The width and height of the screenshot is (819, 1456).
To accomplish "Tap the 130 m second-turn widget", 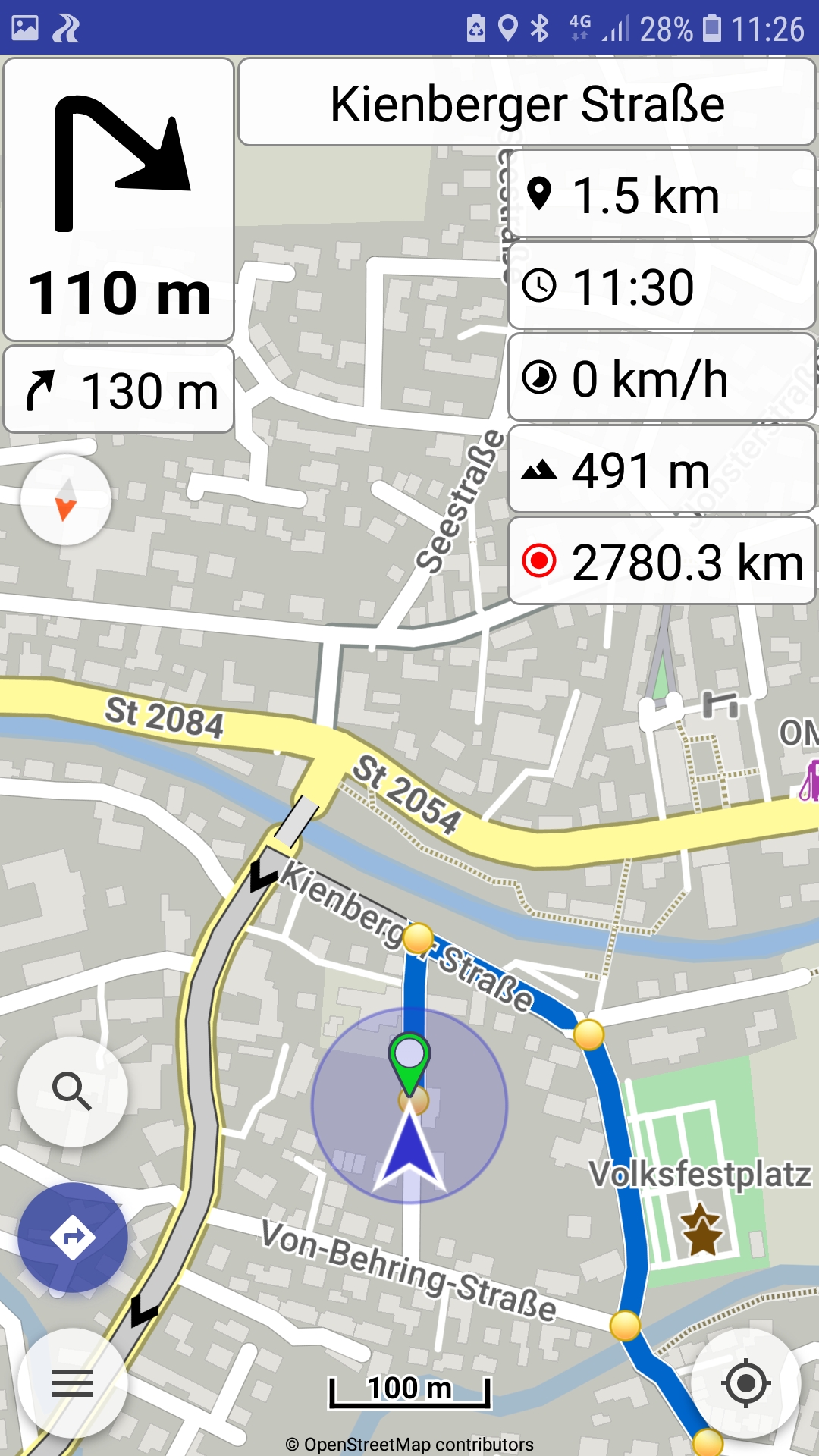I will tap(119, 390).
